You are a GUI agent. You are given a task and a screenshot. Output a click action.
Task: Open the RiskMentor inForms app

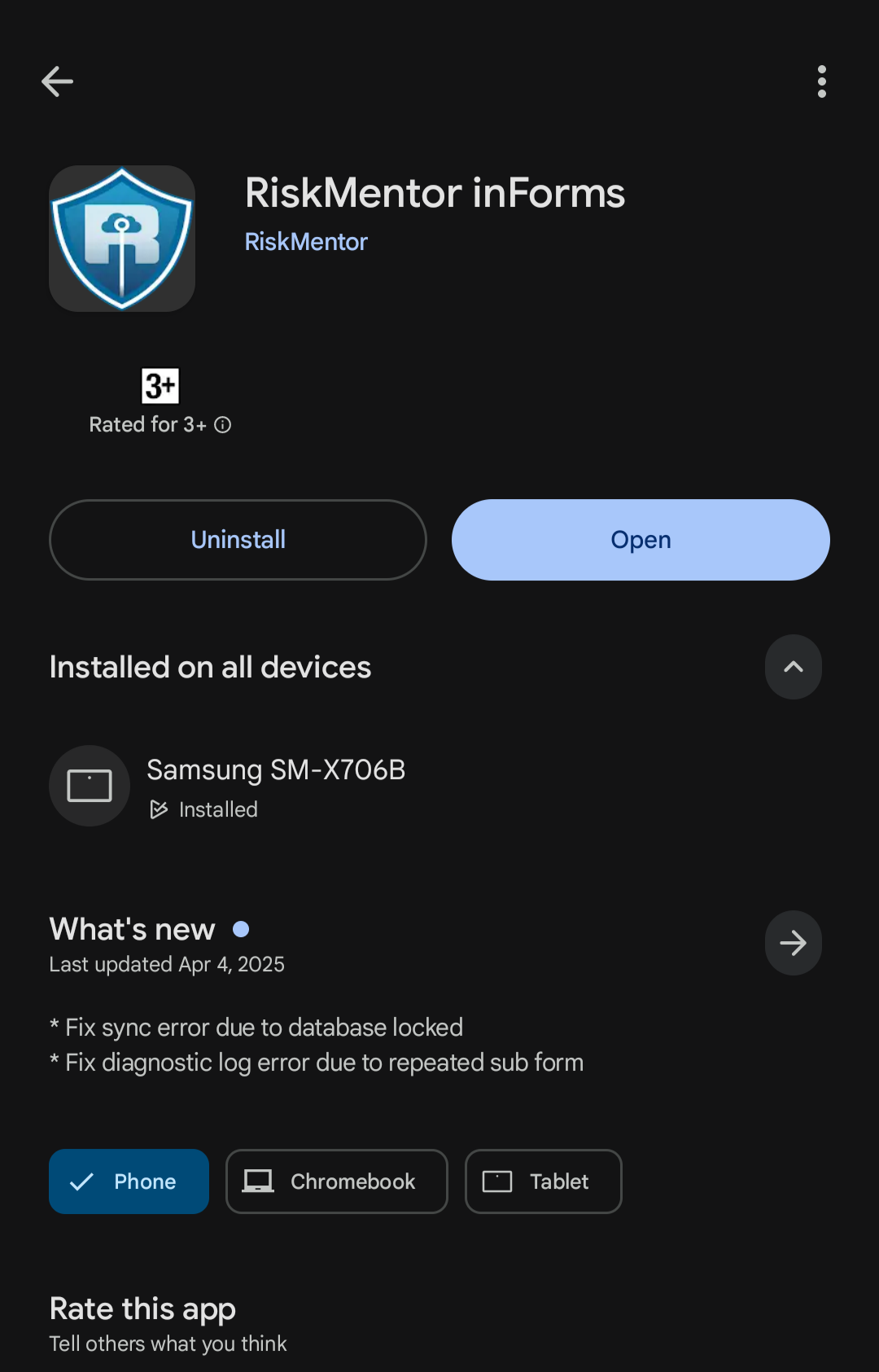tap(641, 540)
